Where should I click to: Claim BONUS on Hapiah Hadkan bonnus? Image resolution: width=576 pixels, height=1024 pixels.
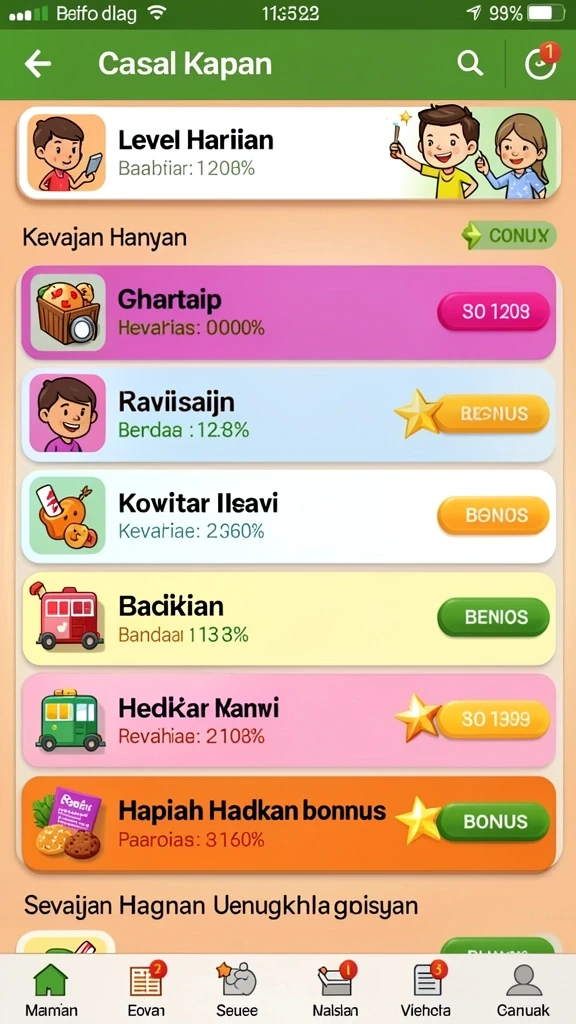tap(493, 821)
